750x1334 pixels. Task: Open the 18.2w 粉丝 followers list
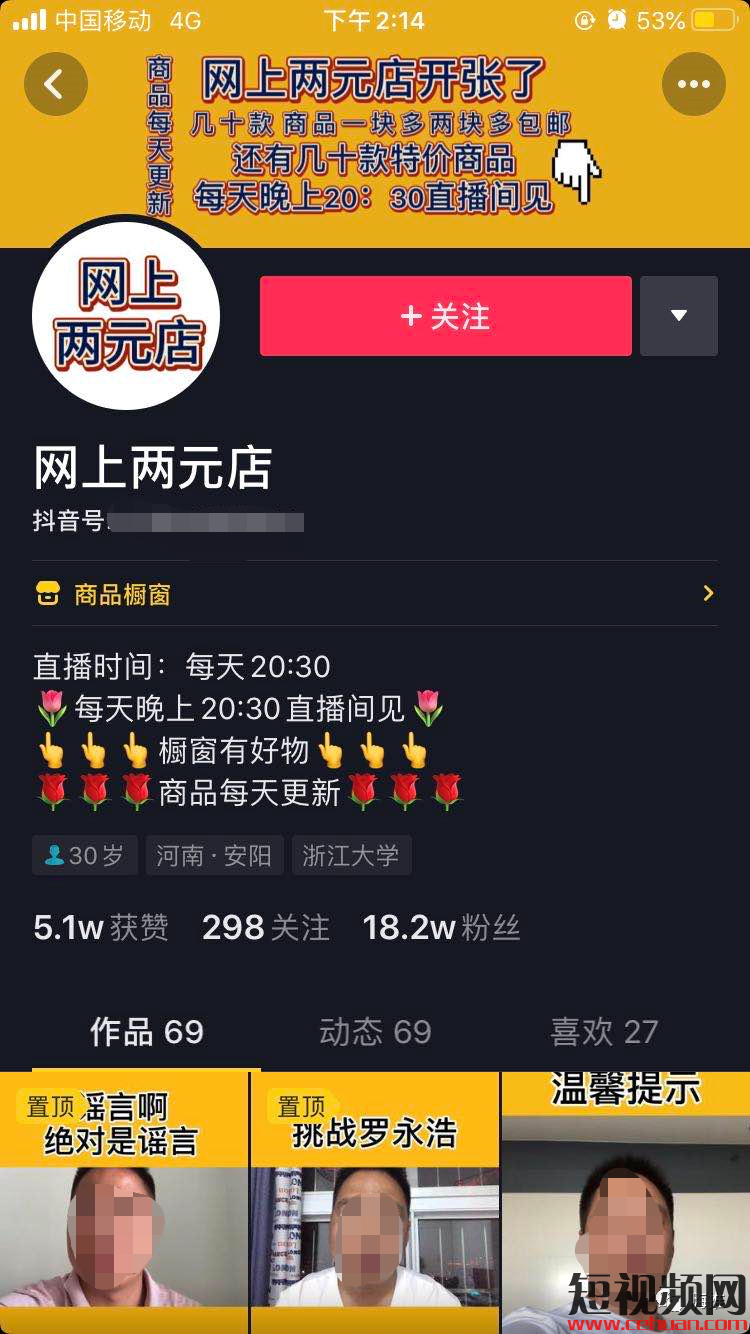coord(441,928)
